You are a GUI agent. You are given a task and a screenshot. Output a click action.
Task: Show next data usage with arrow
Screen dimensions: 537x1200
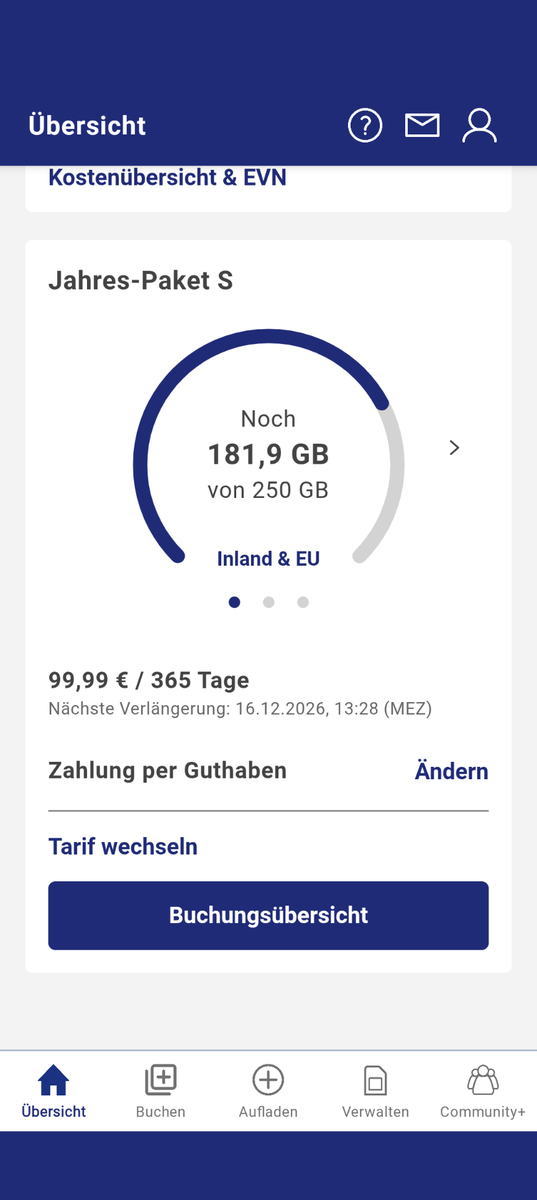(454, 448)
